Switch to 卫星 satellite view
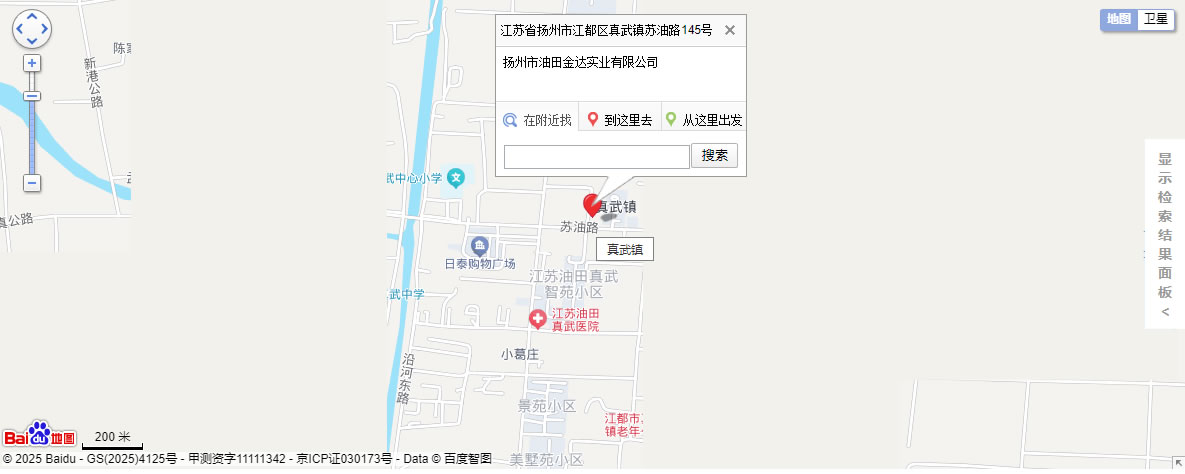Viewport: 1185px width, 474px height. [x=1156, y=19]
